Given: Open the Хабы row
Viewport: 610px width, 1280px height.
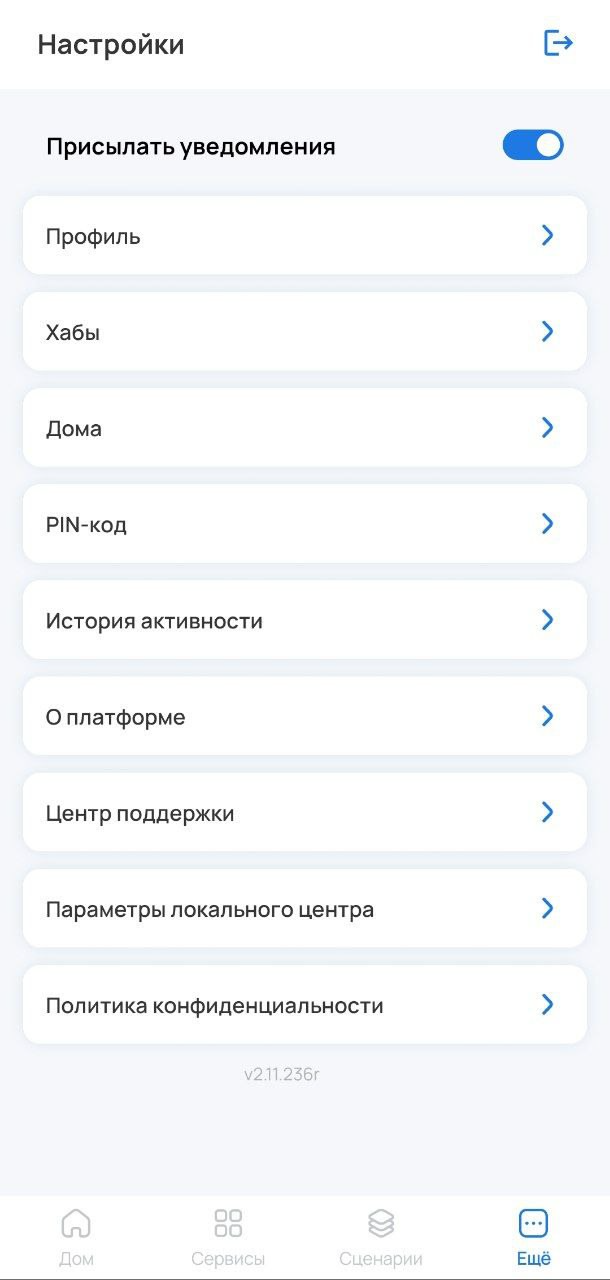Looking at the screenshot, I should [304, 332].
